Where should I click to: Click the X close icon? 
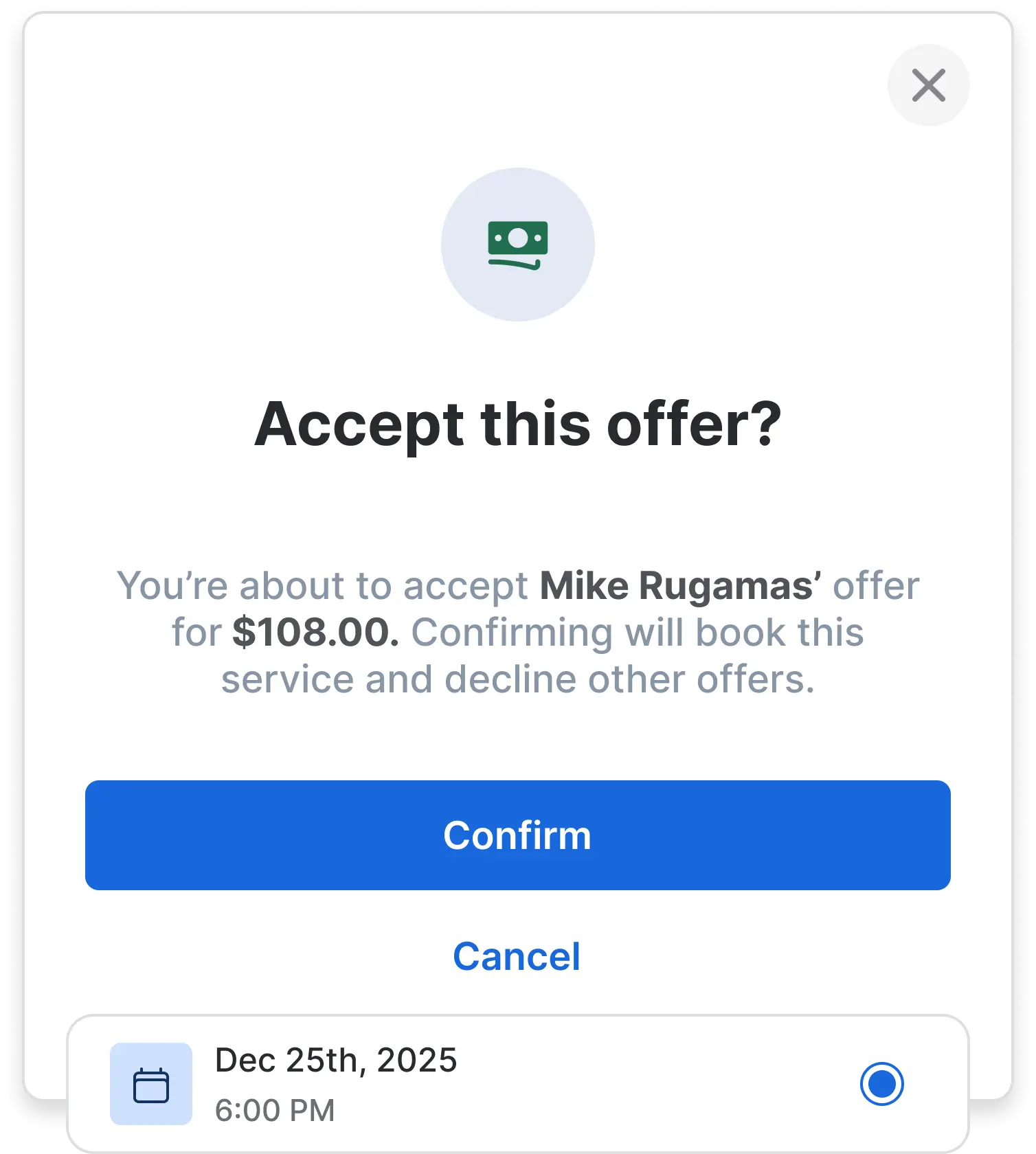coord(928,85)
